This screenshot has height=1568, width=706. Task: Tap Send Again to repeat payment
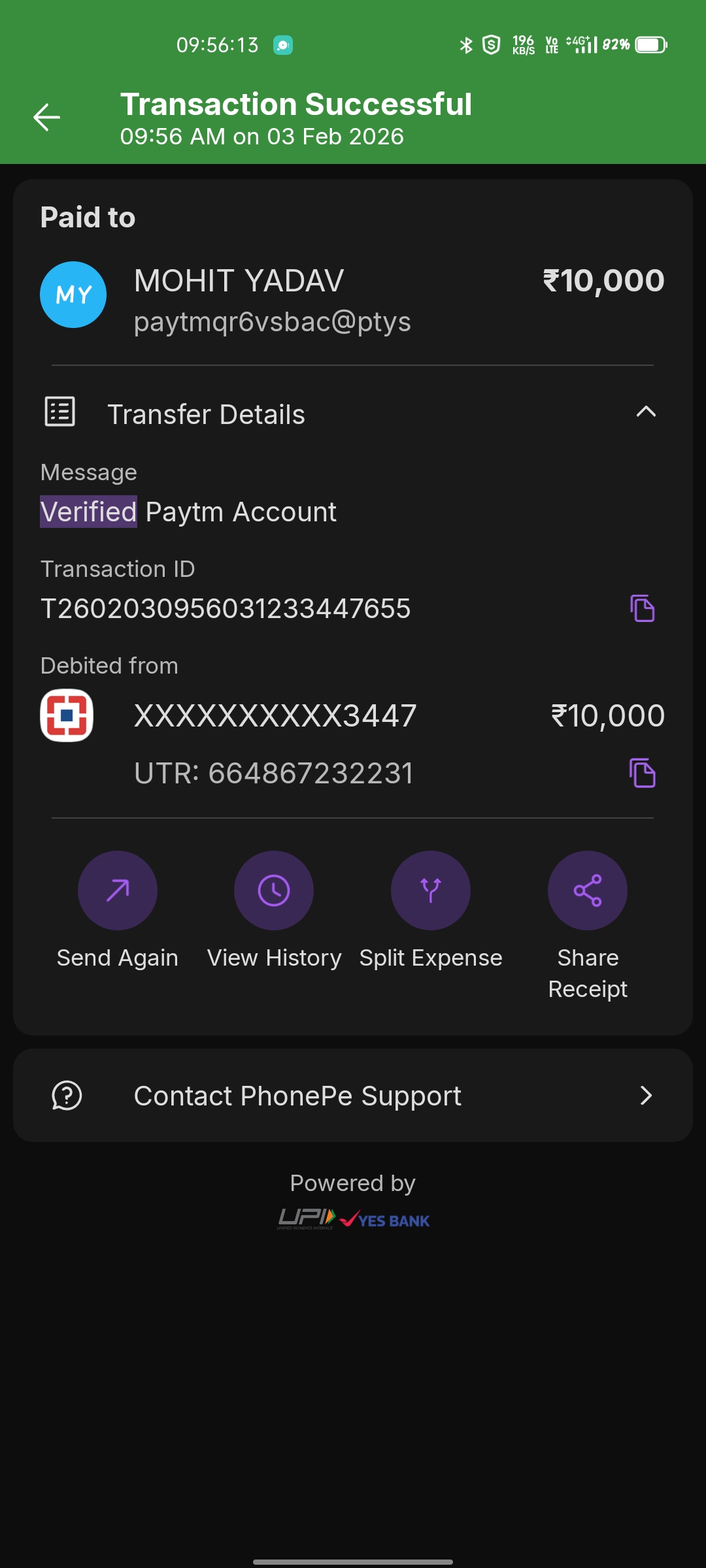tap(118, 890)
